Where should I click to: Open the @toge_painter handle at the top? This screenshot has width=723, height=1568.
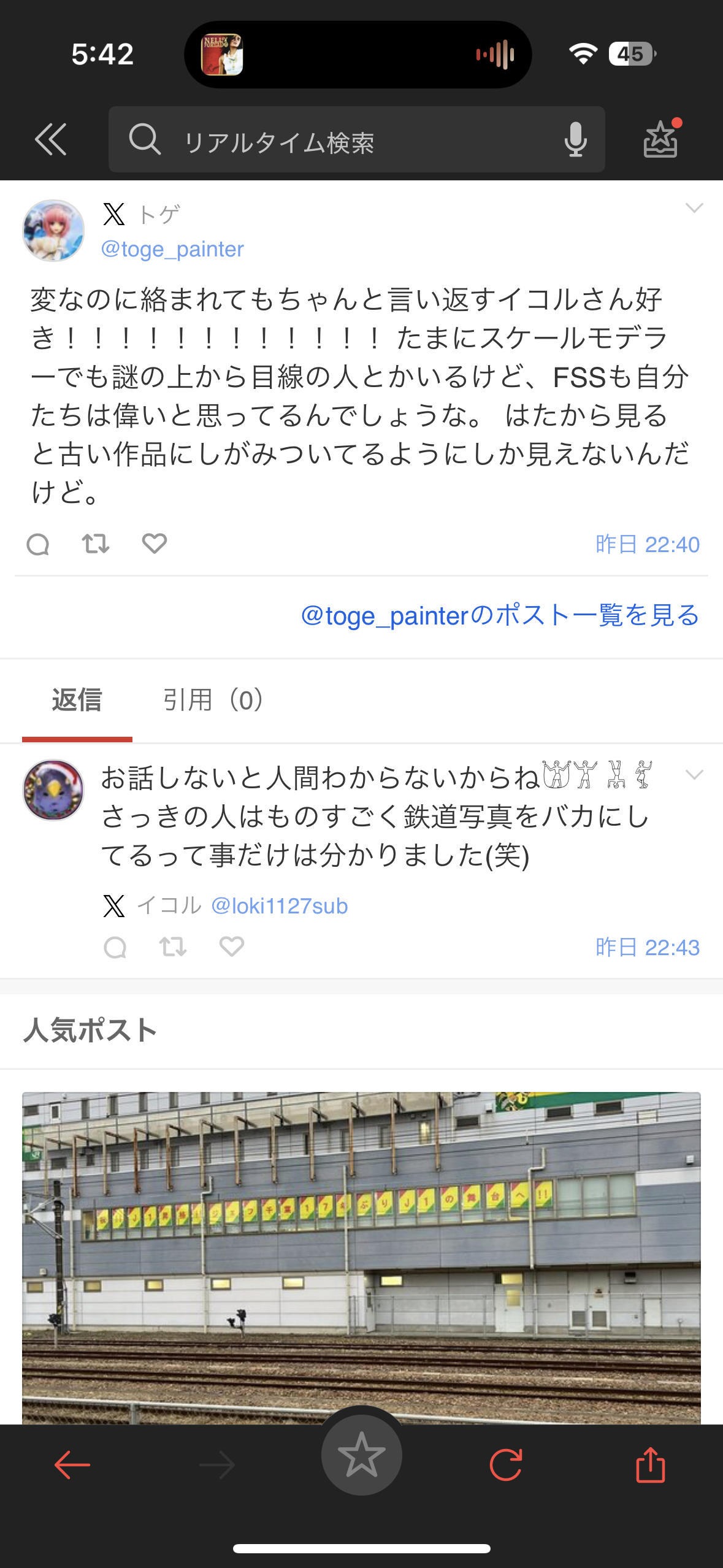pos(172,249)
